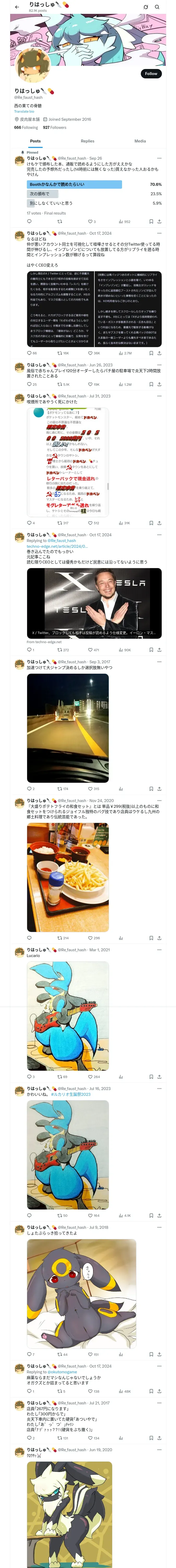The height and width of the screenshot is (1568, 176).
Task: Open the #ルカリオ生誕祭2023 hashtag
Action: point(70,1094)
